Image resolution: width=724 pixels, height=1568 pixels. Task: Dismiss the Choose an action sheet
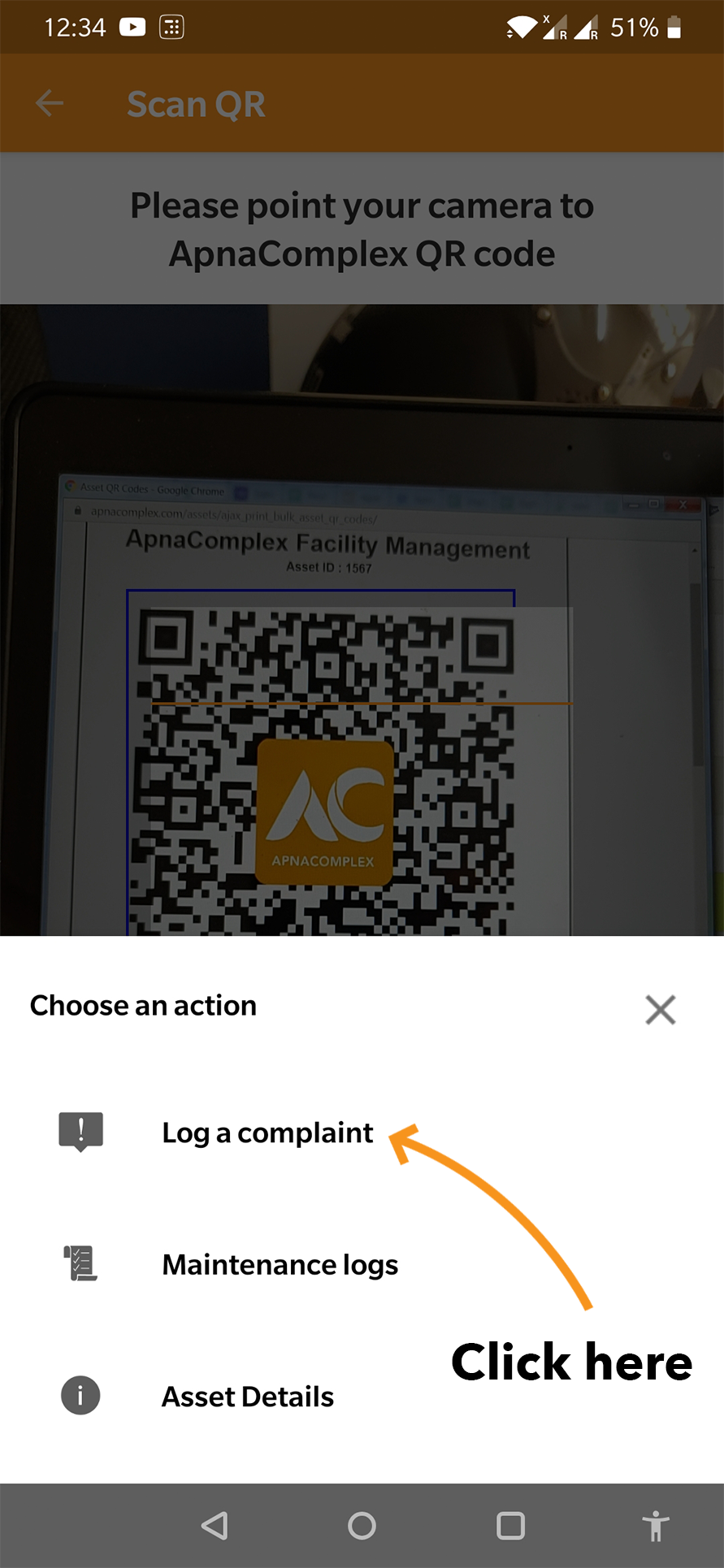point(660,1009)
